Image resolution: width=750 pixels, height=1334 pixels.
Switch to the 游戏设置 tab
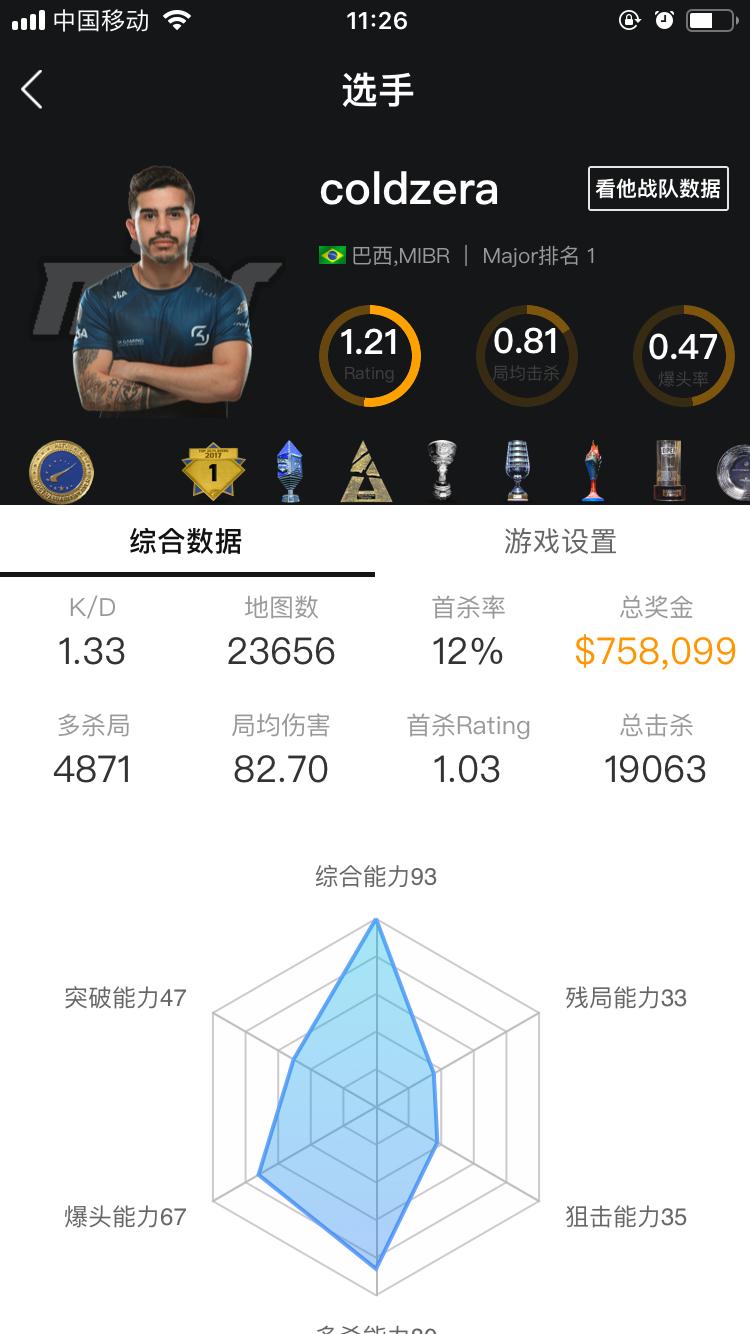(560, 542)
